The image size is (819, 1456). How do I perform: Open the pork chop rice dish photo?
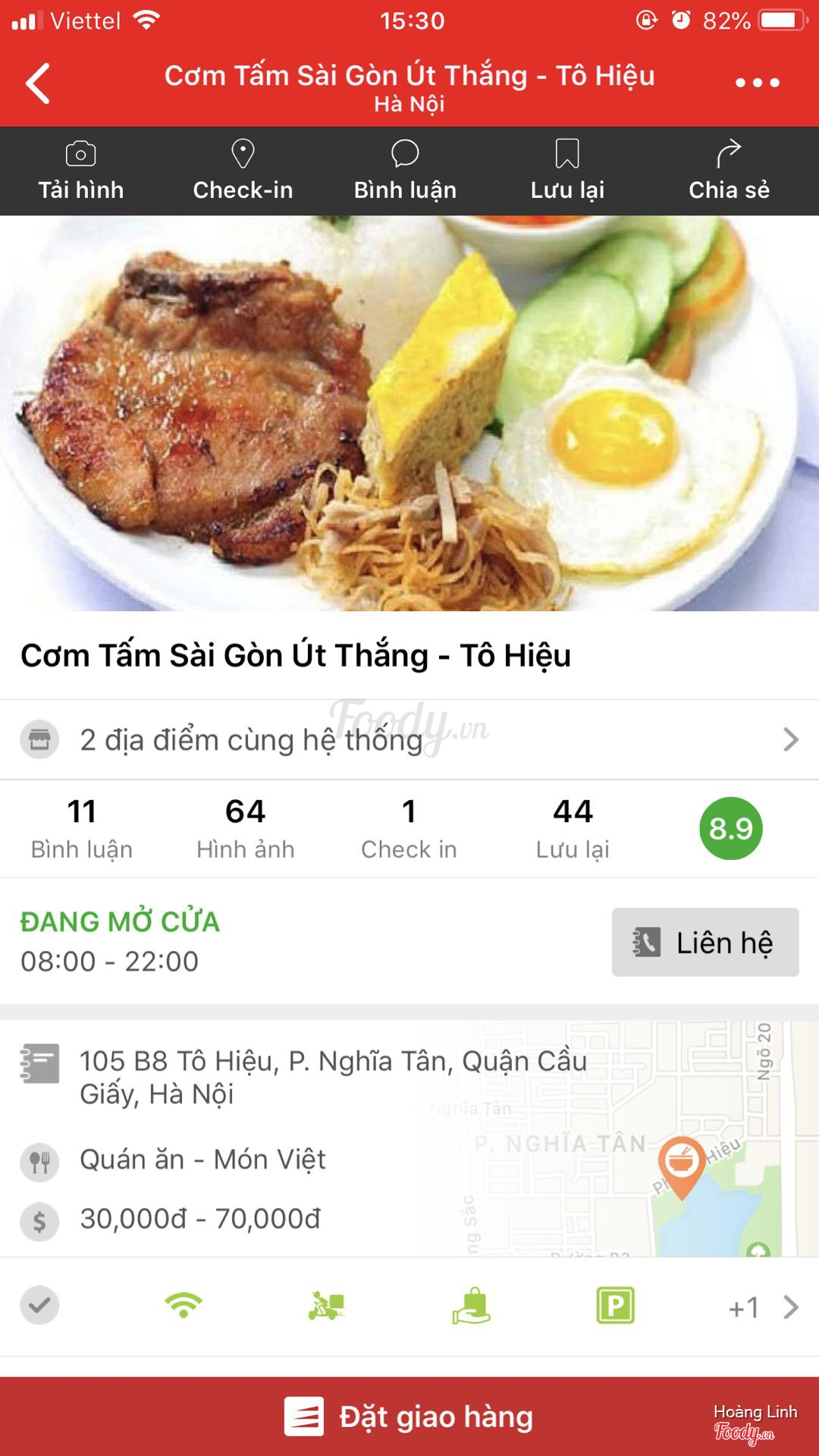pos(409,413)
